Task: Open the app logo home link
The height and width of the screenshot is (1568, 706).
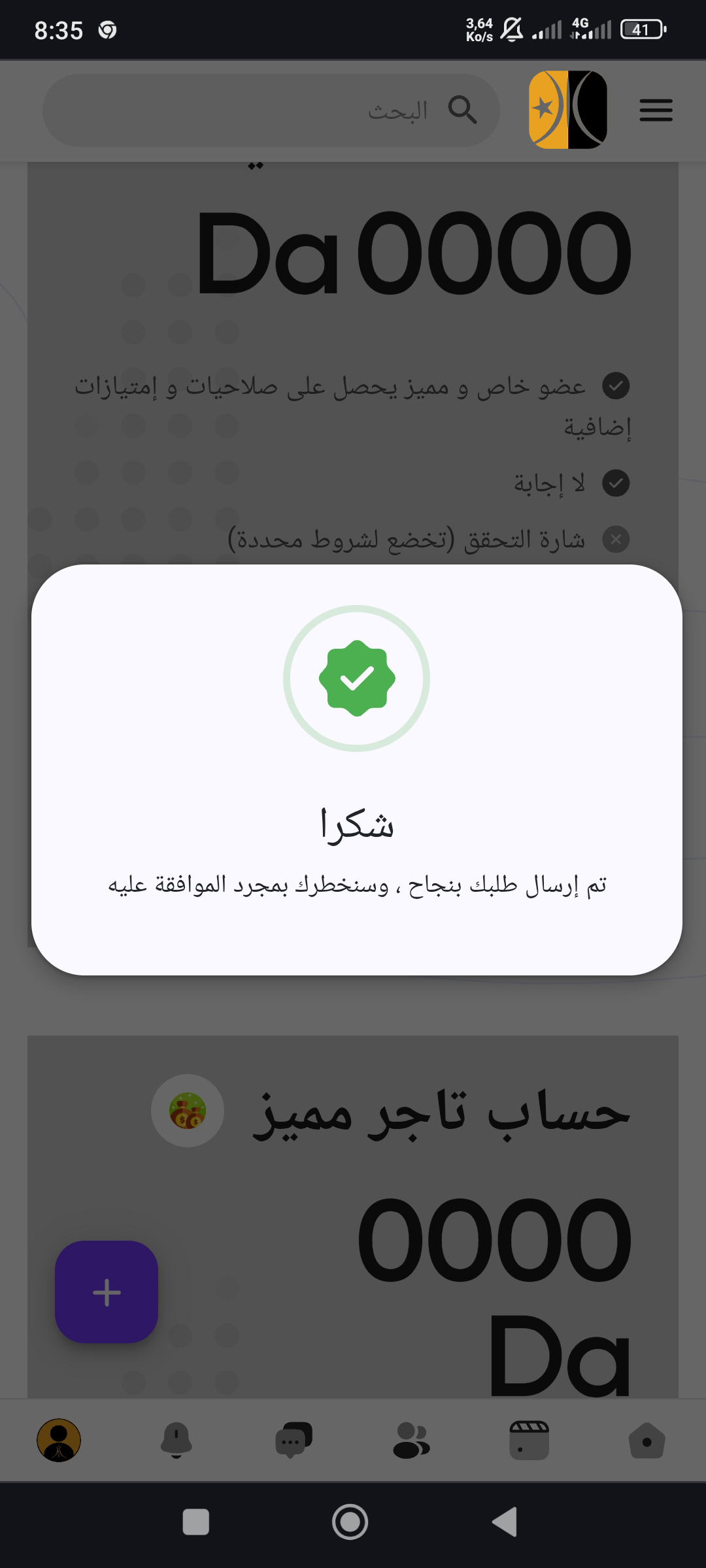Action: click(x=568, y=110)
